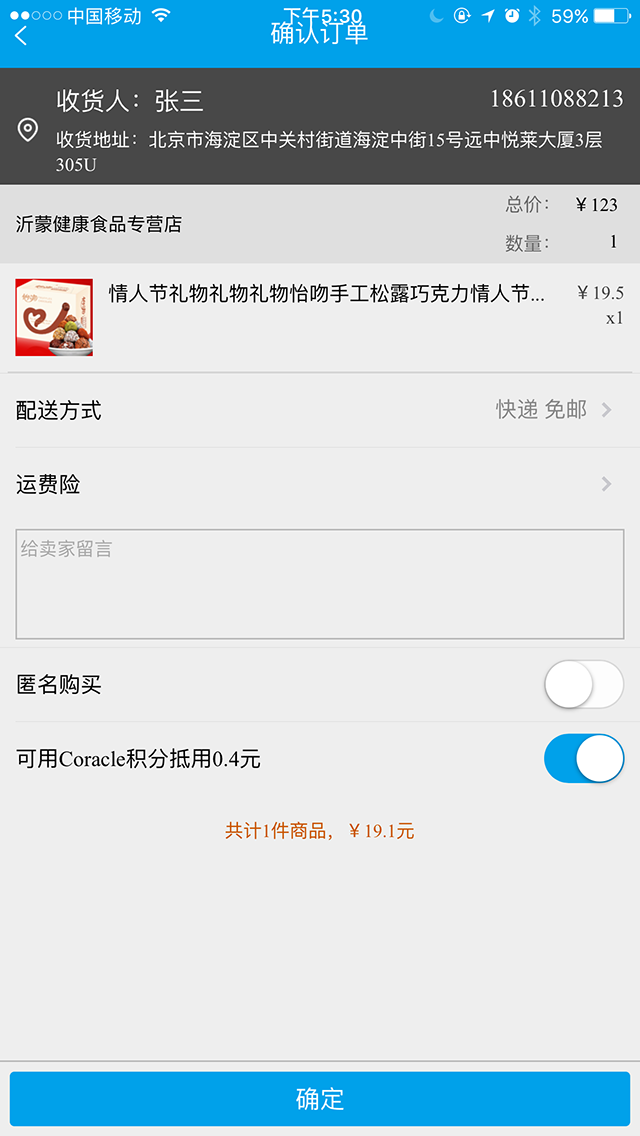Screen dimensions: 640x1136
Task: Enable the 匿名购买 anonymous purchase switch
Action: click(583, 685)
